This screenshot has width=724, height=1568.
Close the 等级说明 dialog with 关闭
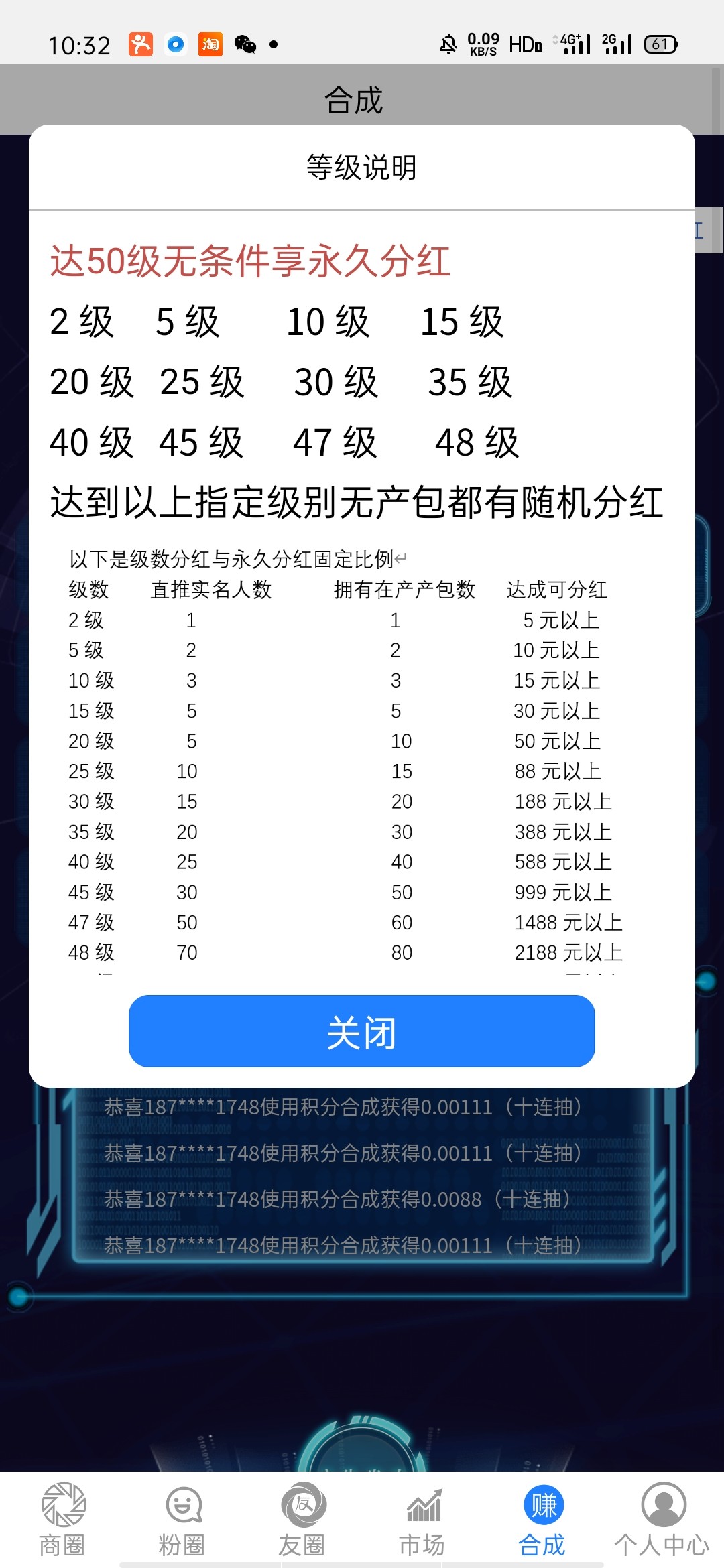pos(361,1031)
